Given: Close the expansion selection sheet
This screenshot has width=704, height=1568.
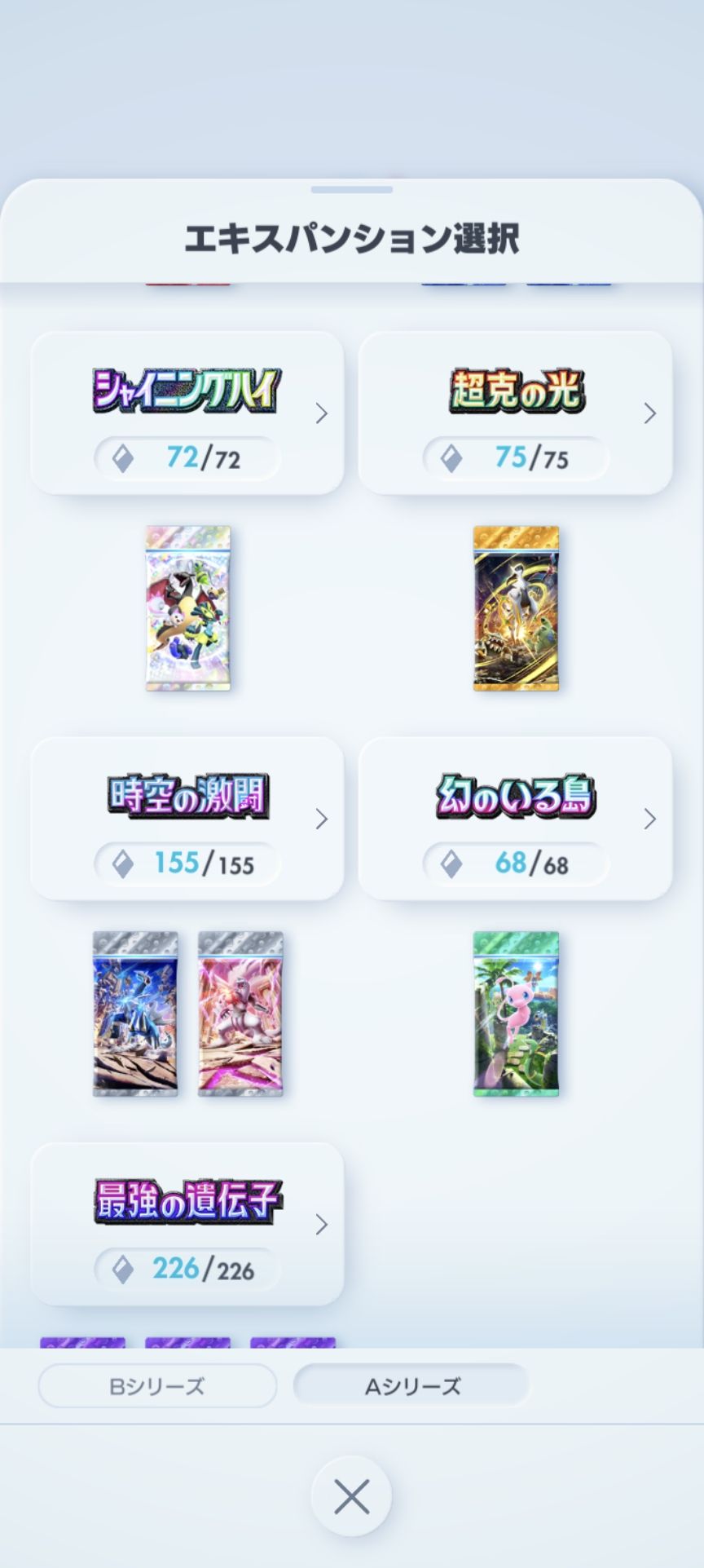Looking at the screenshot, I should click(351, 1496).
